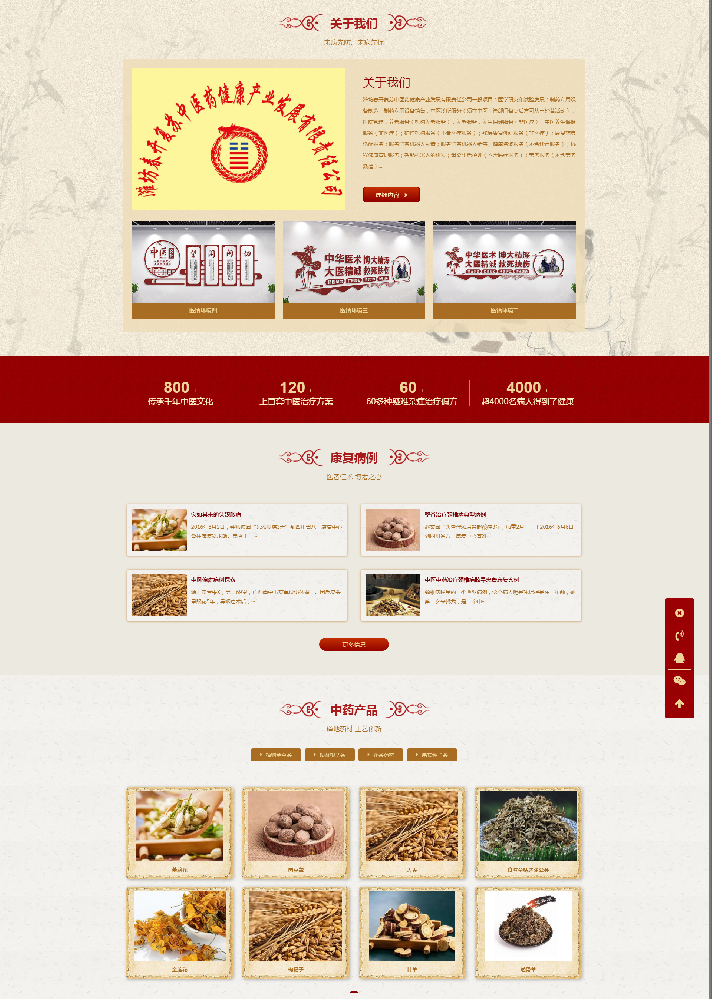Open the round nuts recovery case card
This screenshot has width=712, height=999.
(471, 530)
